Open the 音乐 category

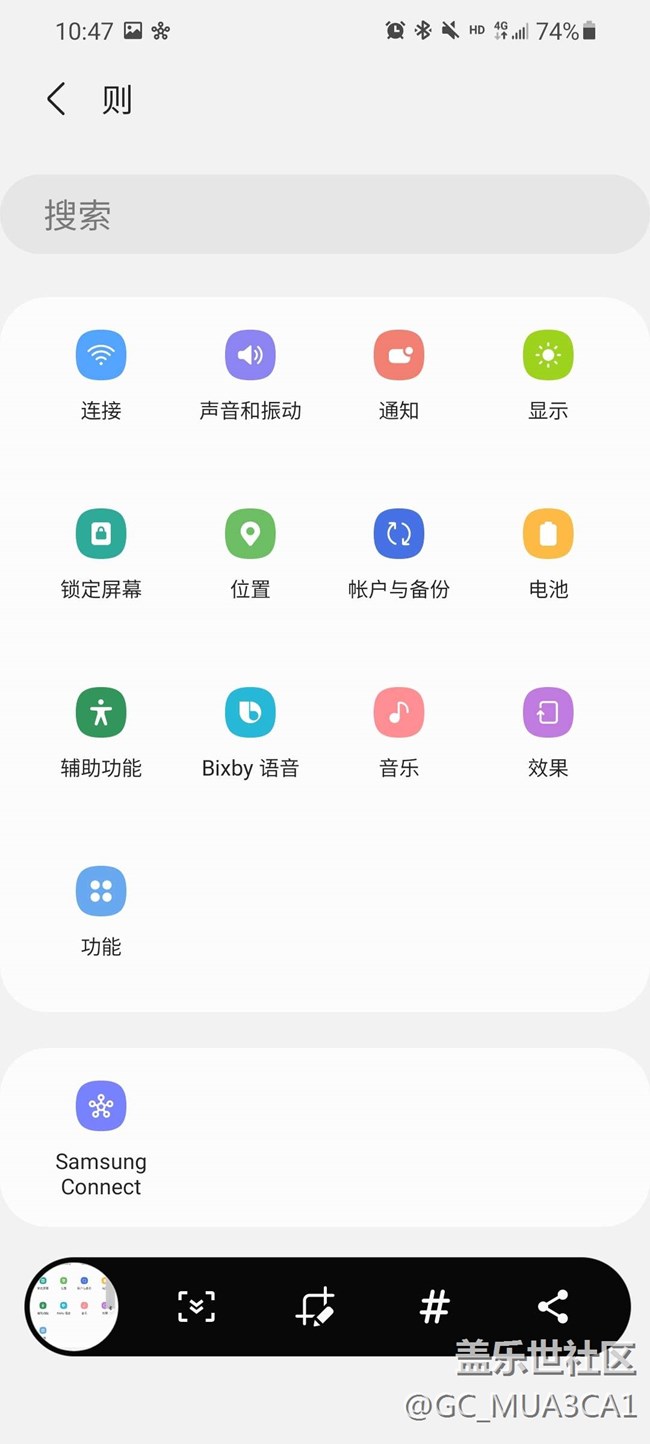click(399, 713)
